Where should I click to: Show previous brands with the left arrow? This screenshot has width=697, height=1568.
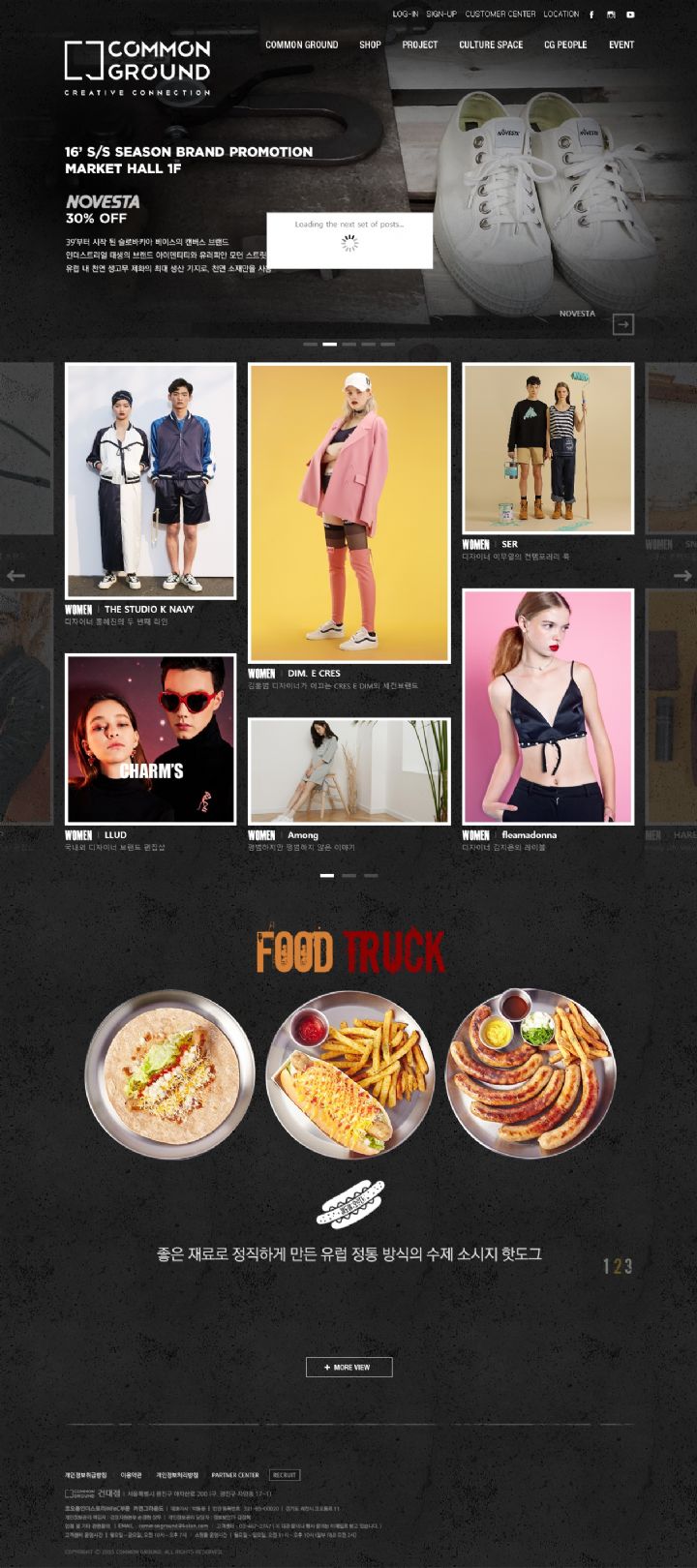tap(15, 575)
